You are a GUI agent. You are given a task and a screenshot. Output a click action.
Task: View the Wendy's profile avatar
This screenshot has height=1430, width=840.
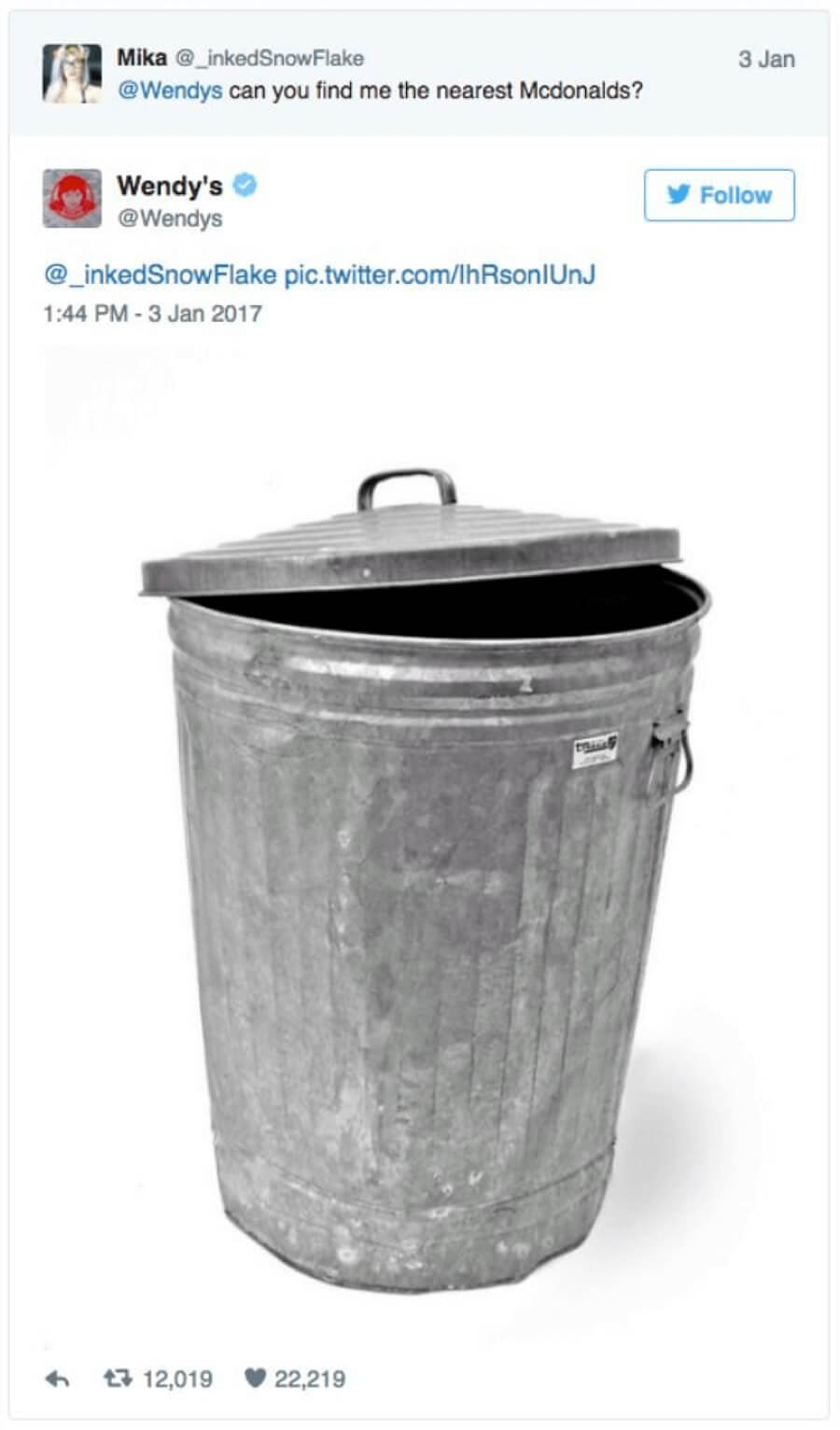point(72,199)
